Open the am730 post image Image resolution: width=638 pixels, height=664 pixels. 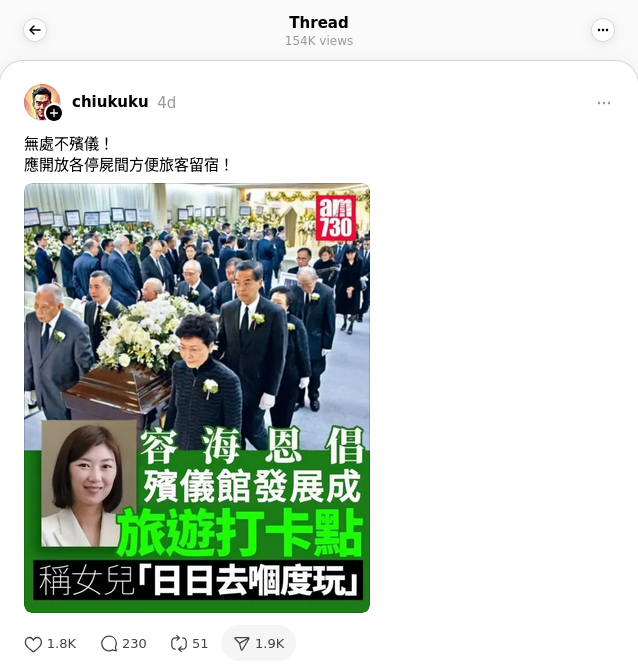[x=197, y=397]
